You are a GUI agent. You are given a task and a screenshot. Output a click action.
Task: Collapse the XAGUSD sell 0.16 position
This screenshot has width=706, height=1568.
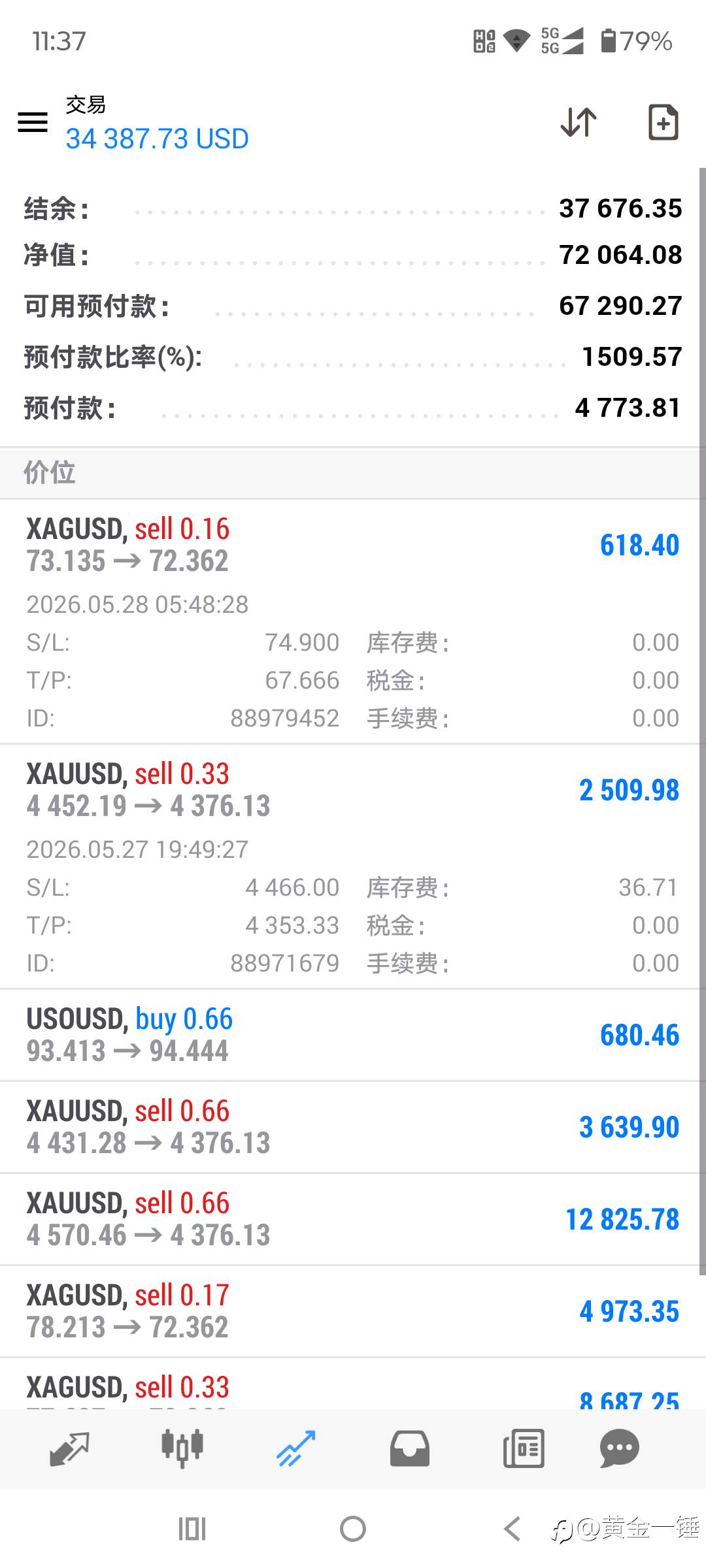(353, 622)
